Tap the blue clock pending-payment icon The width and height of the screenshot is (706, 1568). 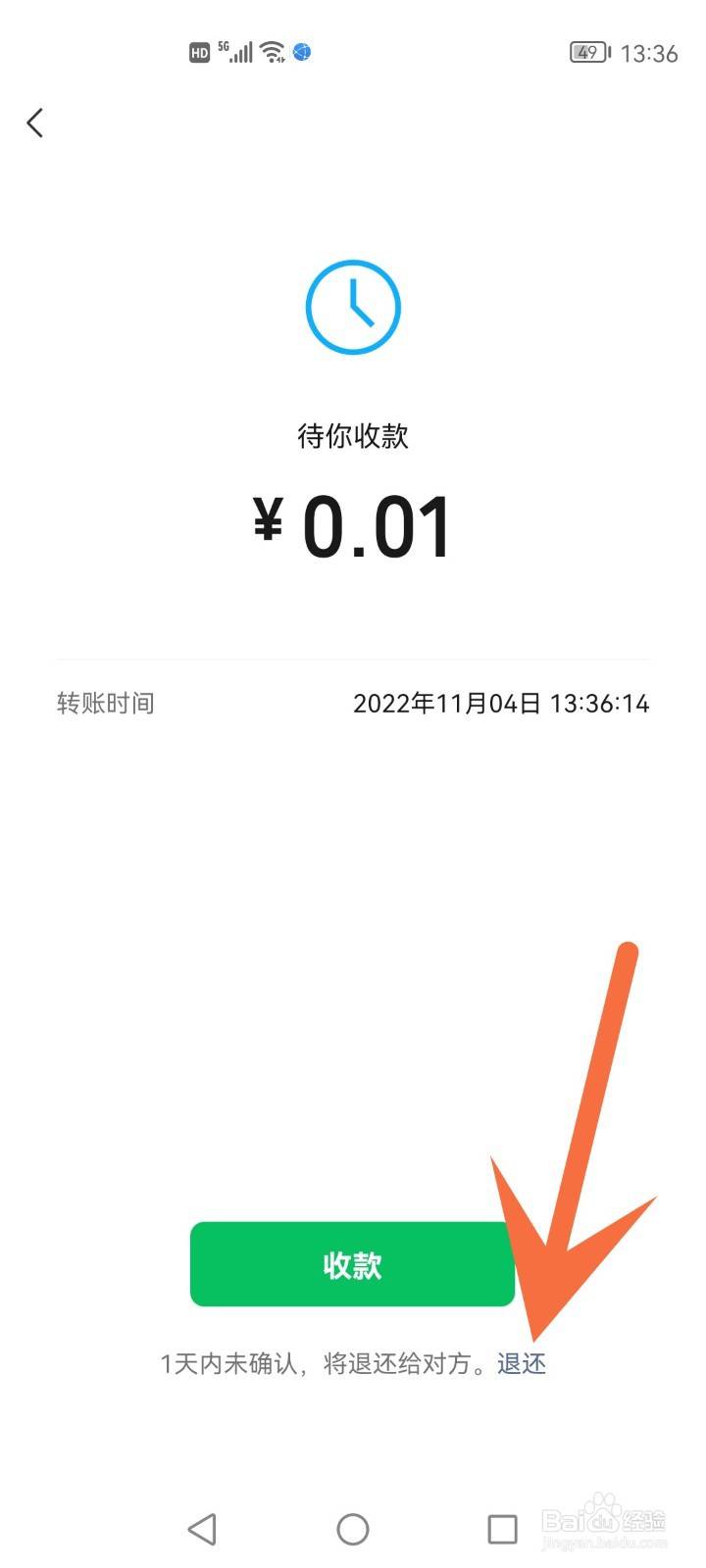point(353,306)
